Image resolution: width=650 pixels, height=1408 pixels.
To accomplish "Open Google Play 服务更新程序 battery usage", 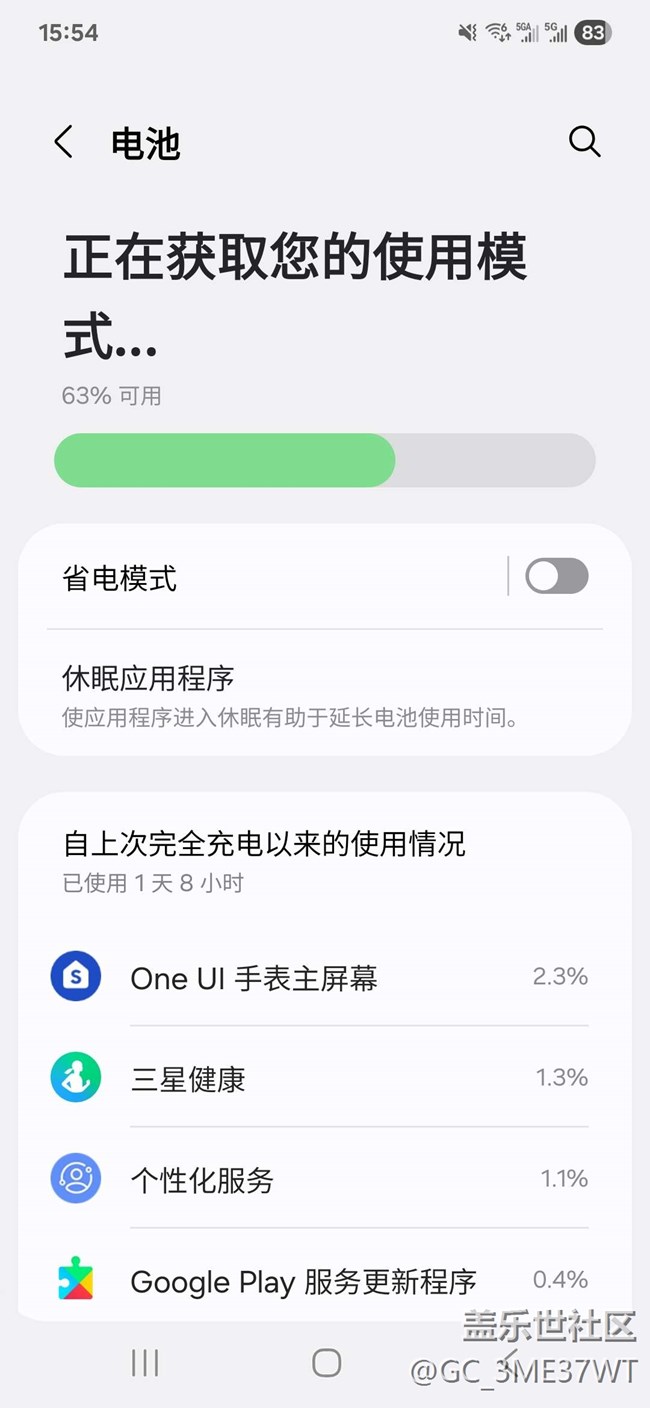I will click(x=325, y=1280).
